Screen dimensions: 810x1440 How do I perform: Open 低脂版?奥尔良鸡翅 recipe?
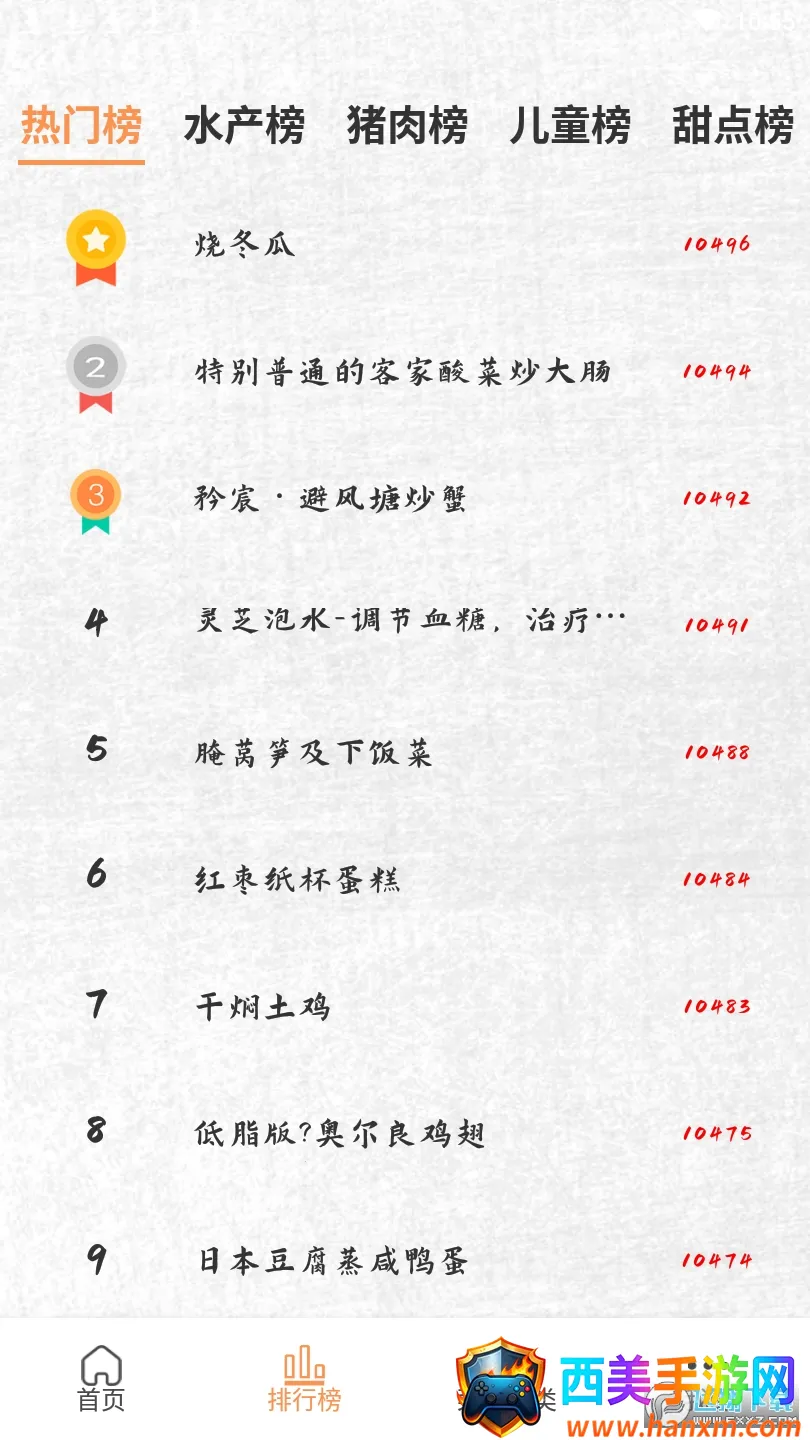point(340,1134)
